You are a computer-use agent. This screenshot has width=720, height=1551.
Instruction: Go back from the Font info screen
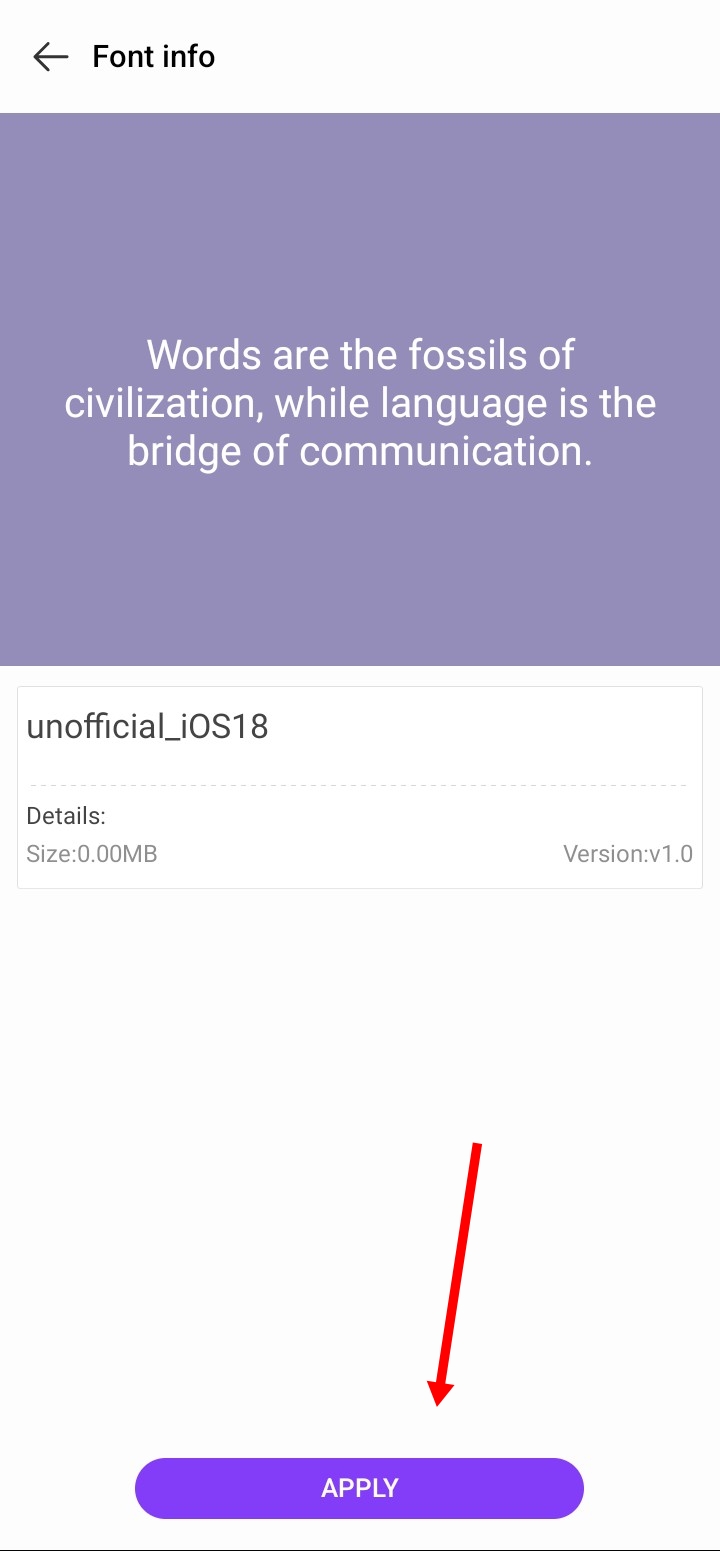coord(50,57)
